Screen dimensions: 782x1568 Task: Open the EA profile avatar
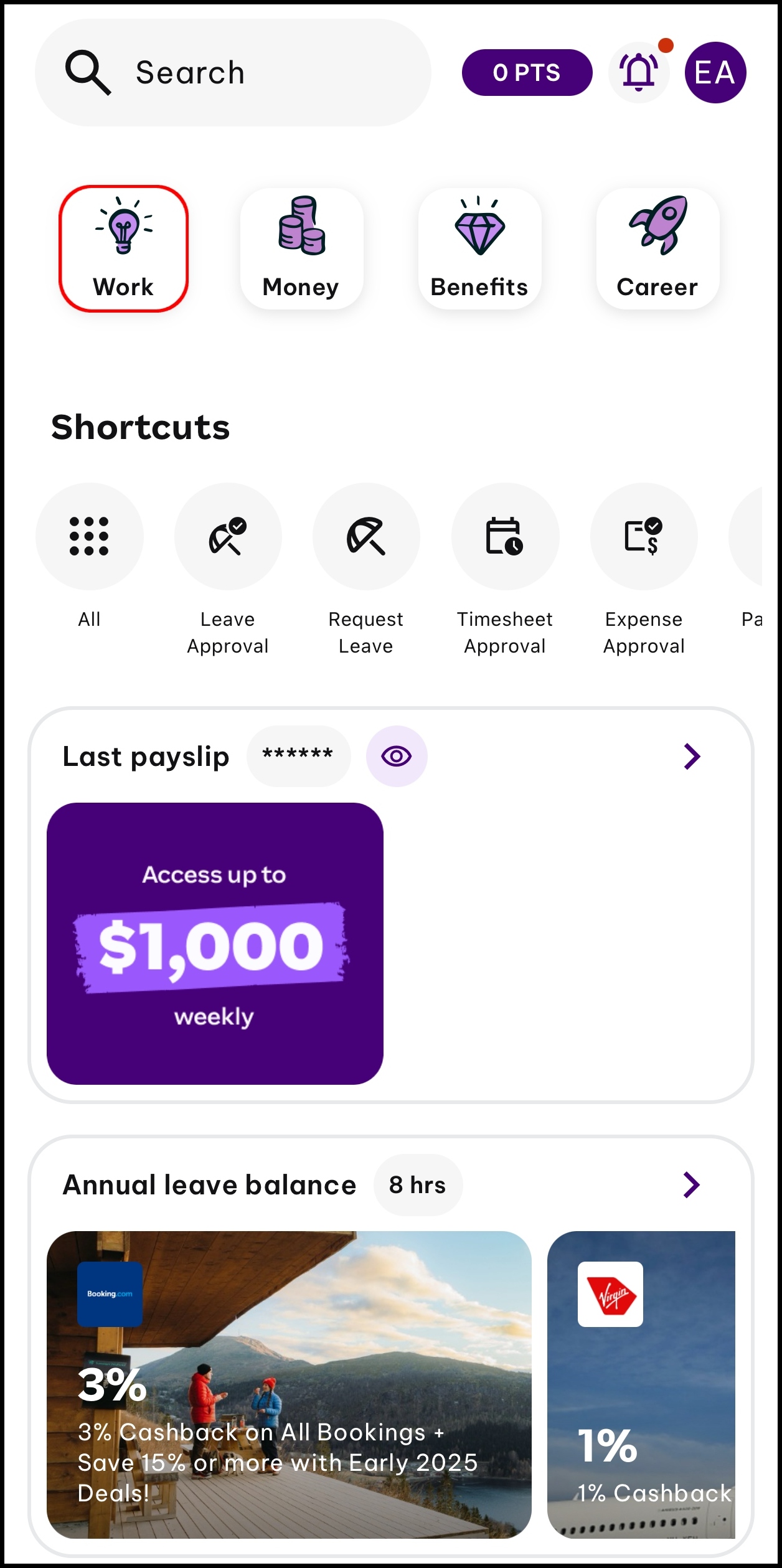(715, 72)
